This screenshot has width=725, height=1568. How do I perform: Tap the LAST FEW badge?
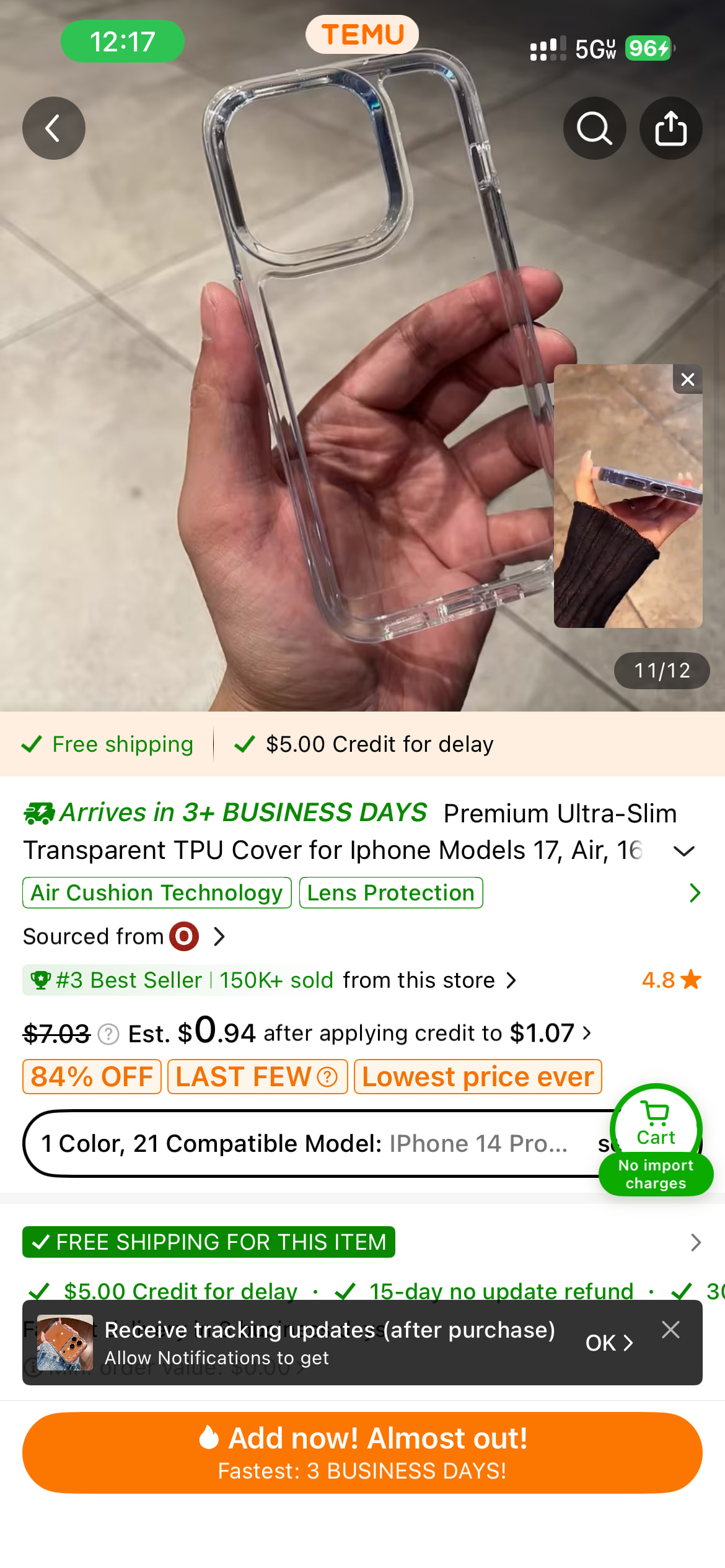[x=257, y=1077]
